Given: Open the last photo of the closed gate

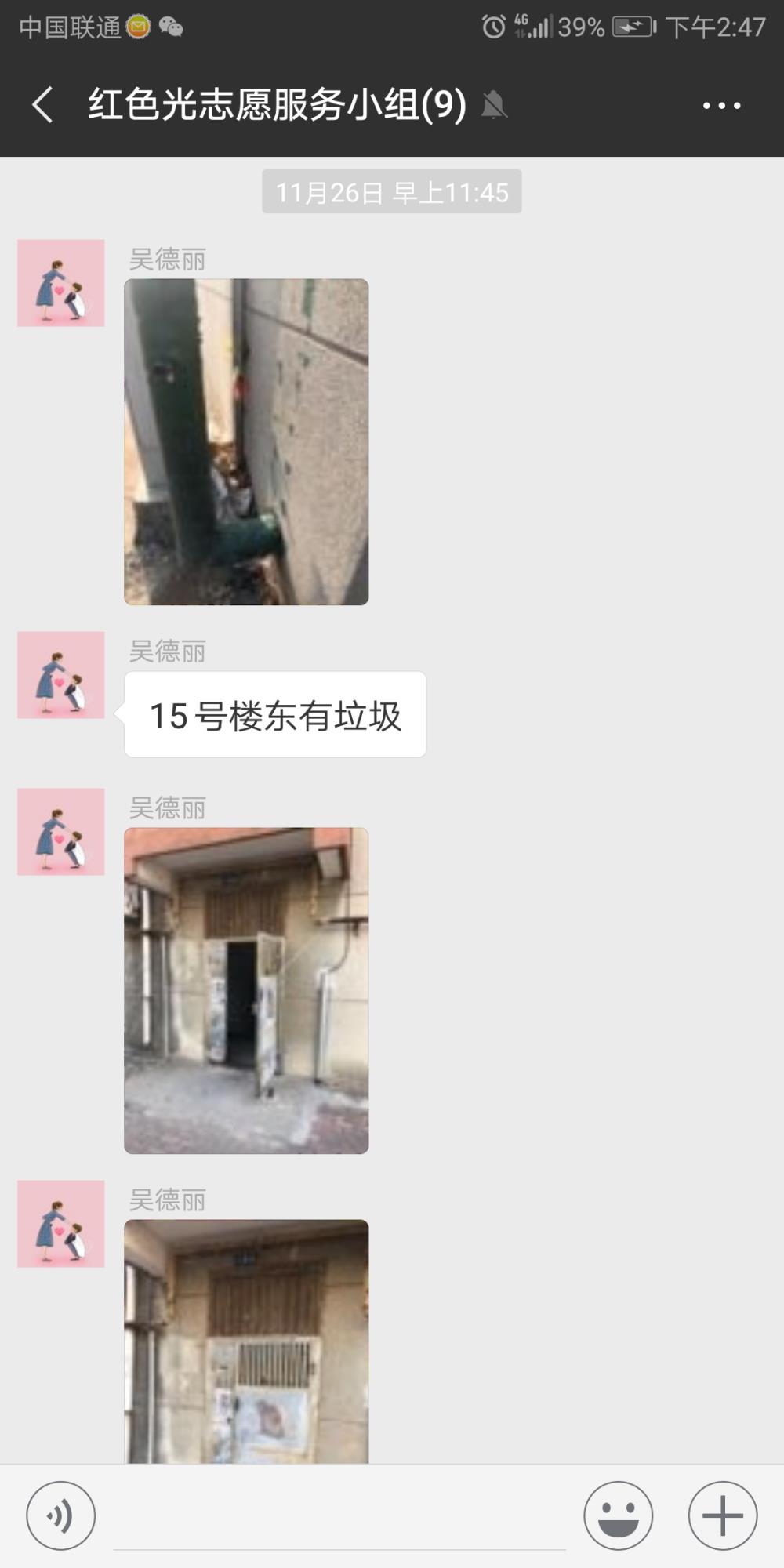Looking at the screenshot, I should tap(246, 1341).
